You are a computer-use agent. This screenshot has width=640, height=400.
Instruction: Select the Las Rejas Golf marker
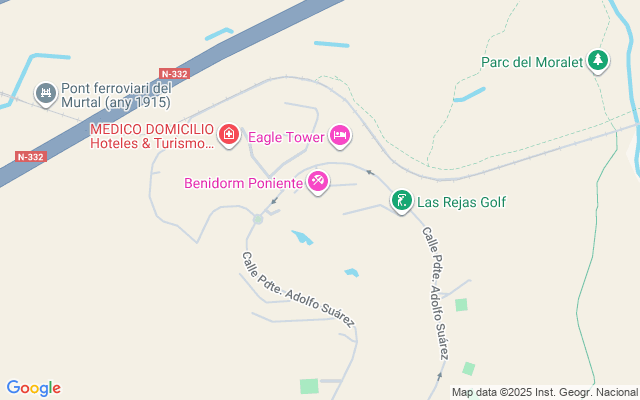pyautogui.click(x=401, y=202)
